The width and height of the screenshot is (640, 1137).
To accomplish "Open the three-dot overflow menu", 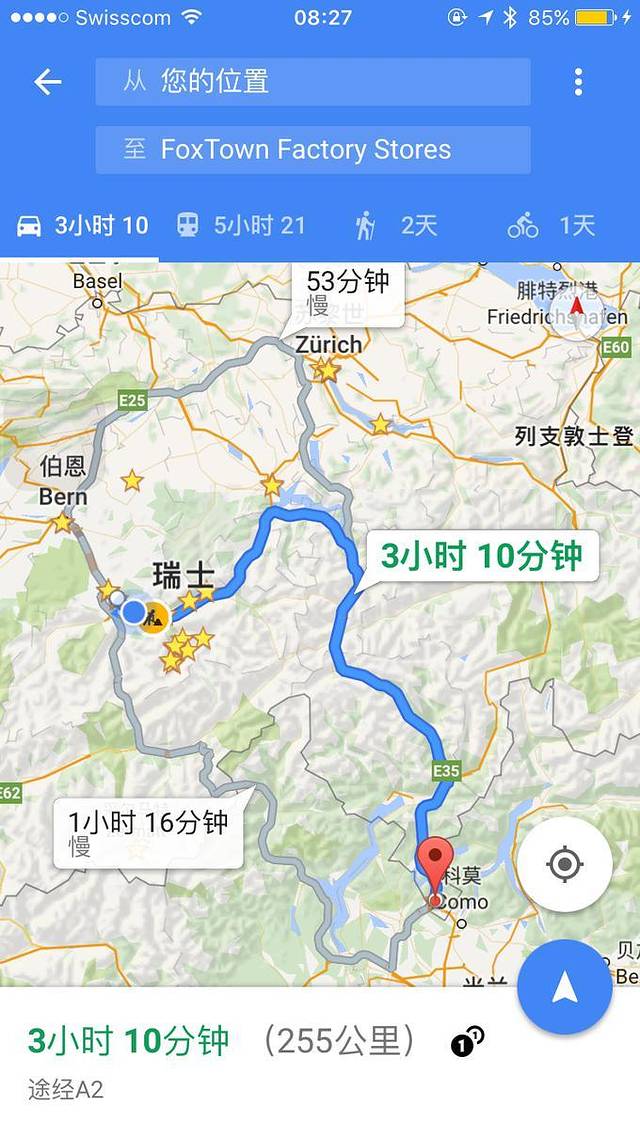I will (x=578, y=82).
